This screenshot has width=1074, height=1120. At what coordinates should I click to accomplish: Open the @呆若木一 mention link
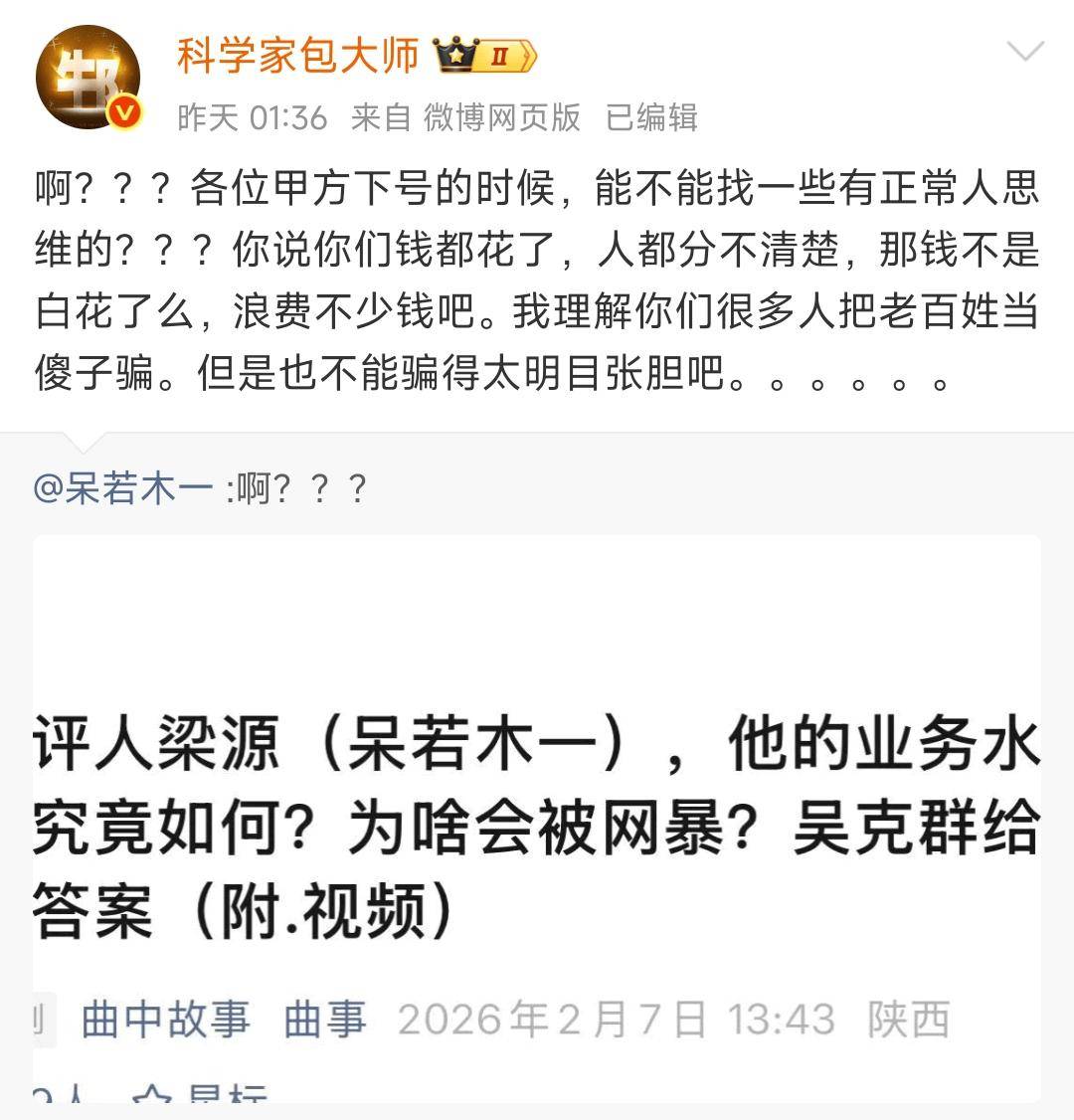[122, 489]
